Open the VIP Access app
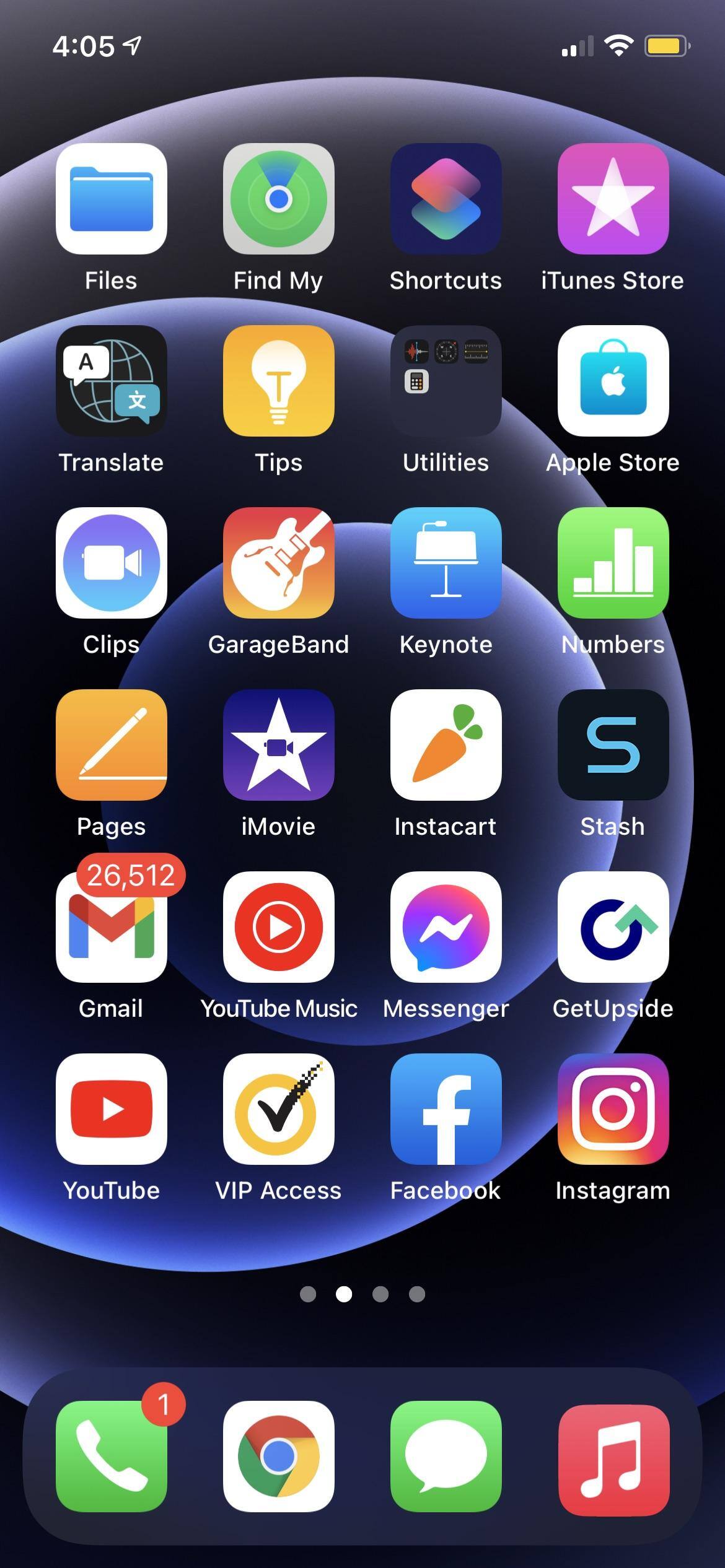 coord(279,1109)
